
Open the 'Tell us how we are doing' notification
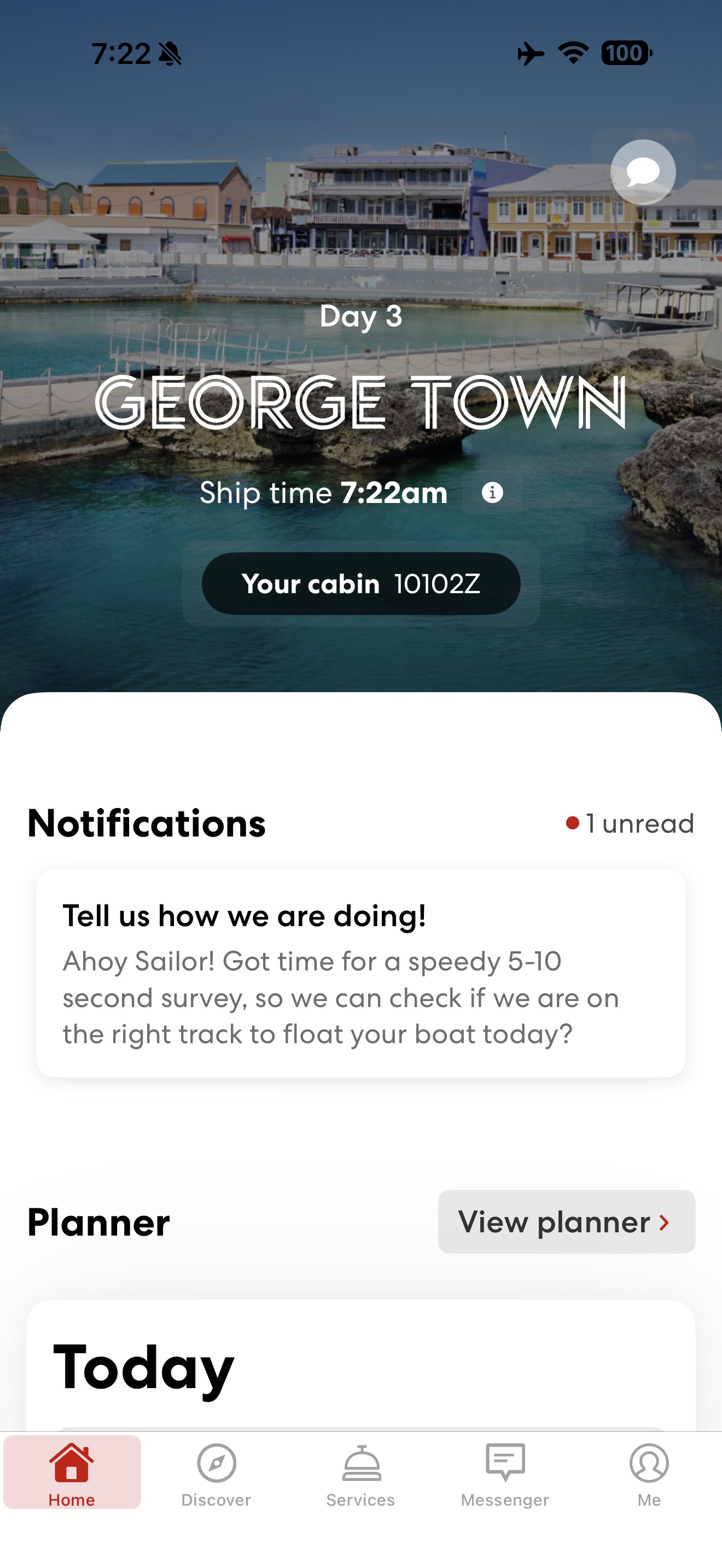(x=360, y=973)
